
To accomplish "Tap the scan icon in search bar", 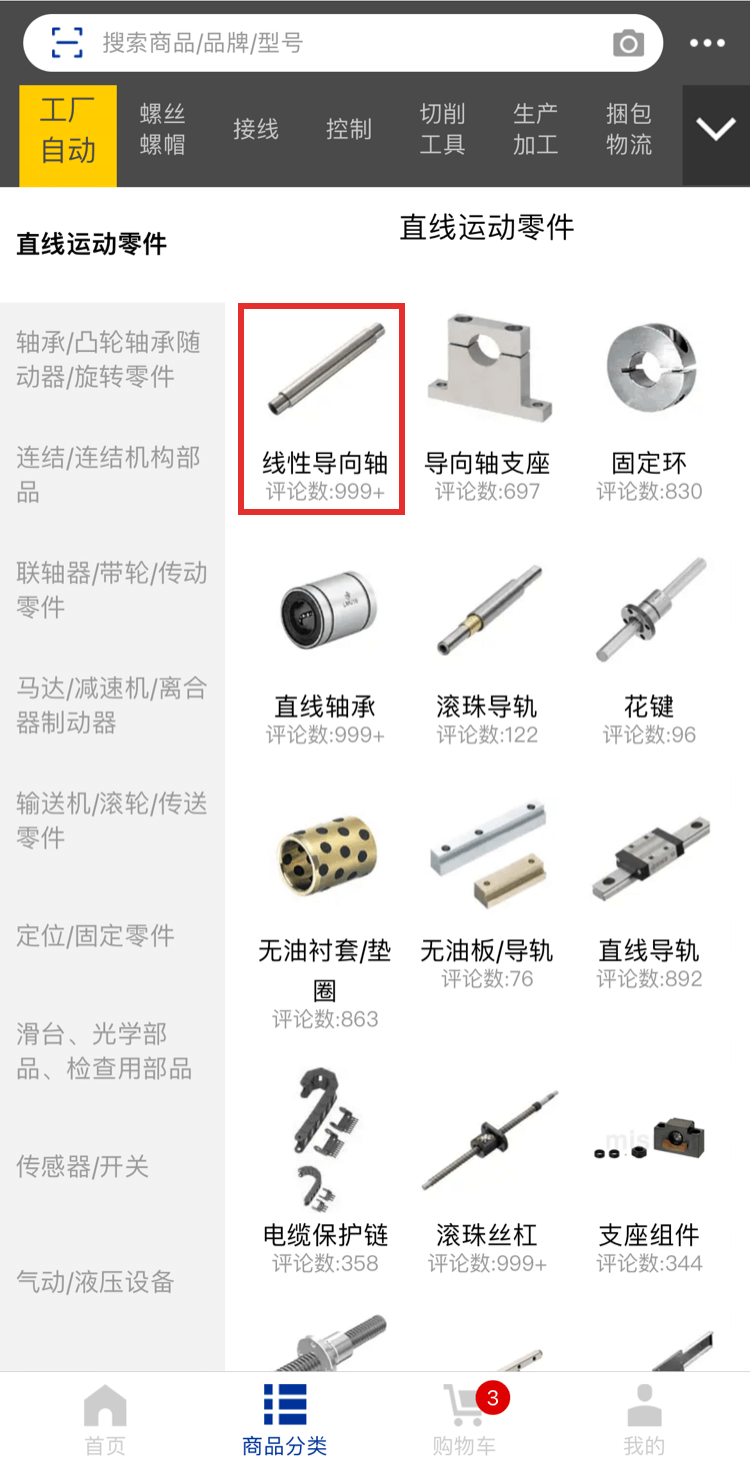I will [68, 43].
